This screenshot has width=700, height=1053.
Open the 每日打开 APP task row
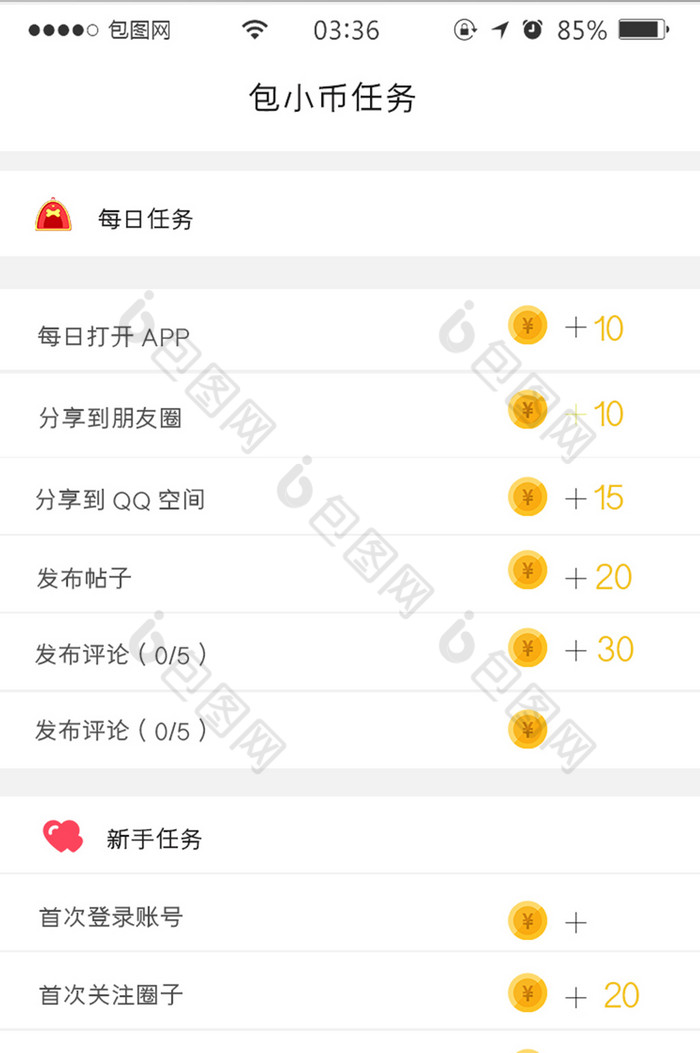[113, 336]
